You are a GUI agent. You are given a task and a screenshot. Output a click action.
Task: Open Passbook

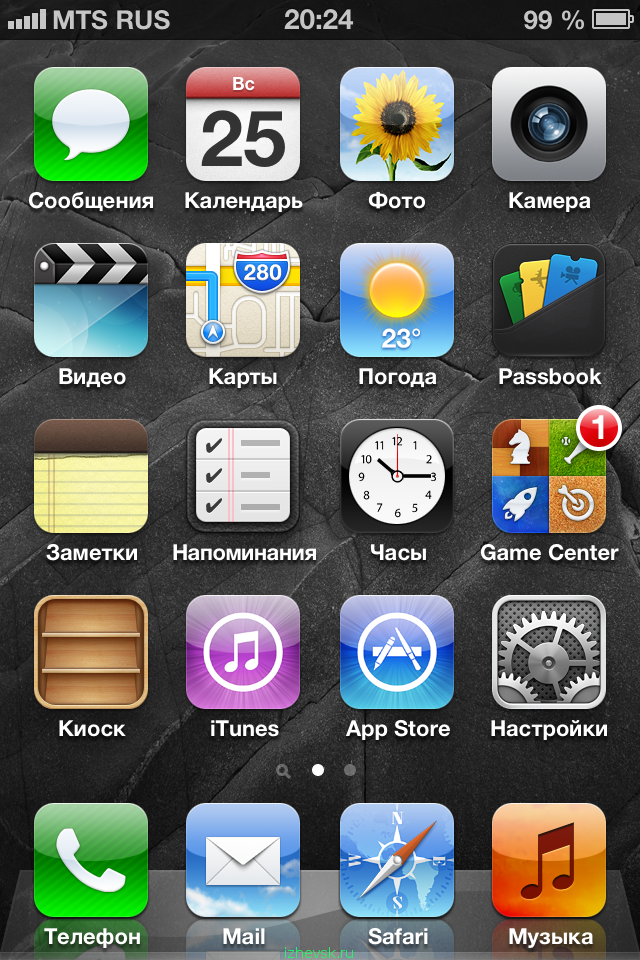pyautogui.click(x=549, y=300)
